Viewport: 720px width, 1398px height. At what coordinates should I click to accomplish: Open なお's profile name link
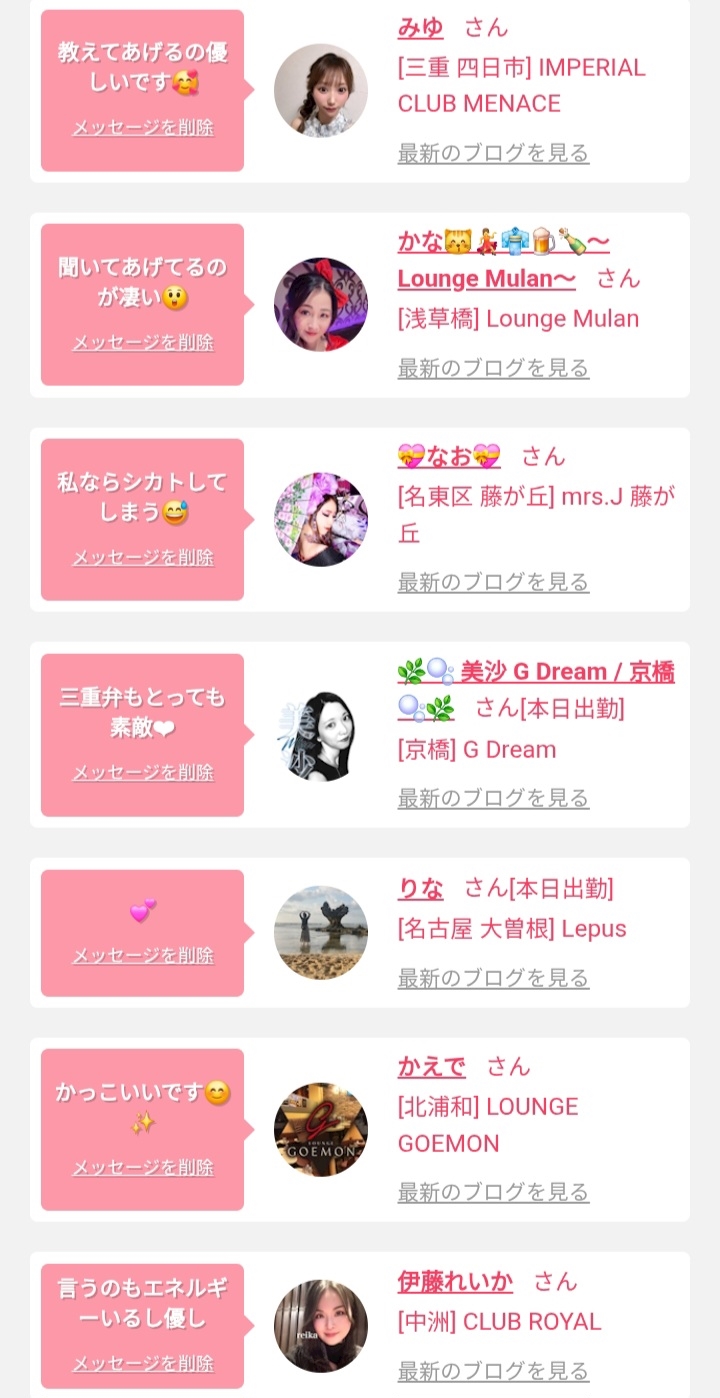coord(449,457)
